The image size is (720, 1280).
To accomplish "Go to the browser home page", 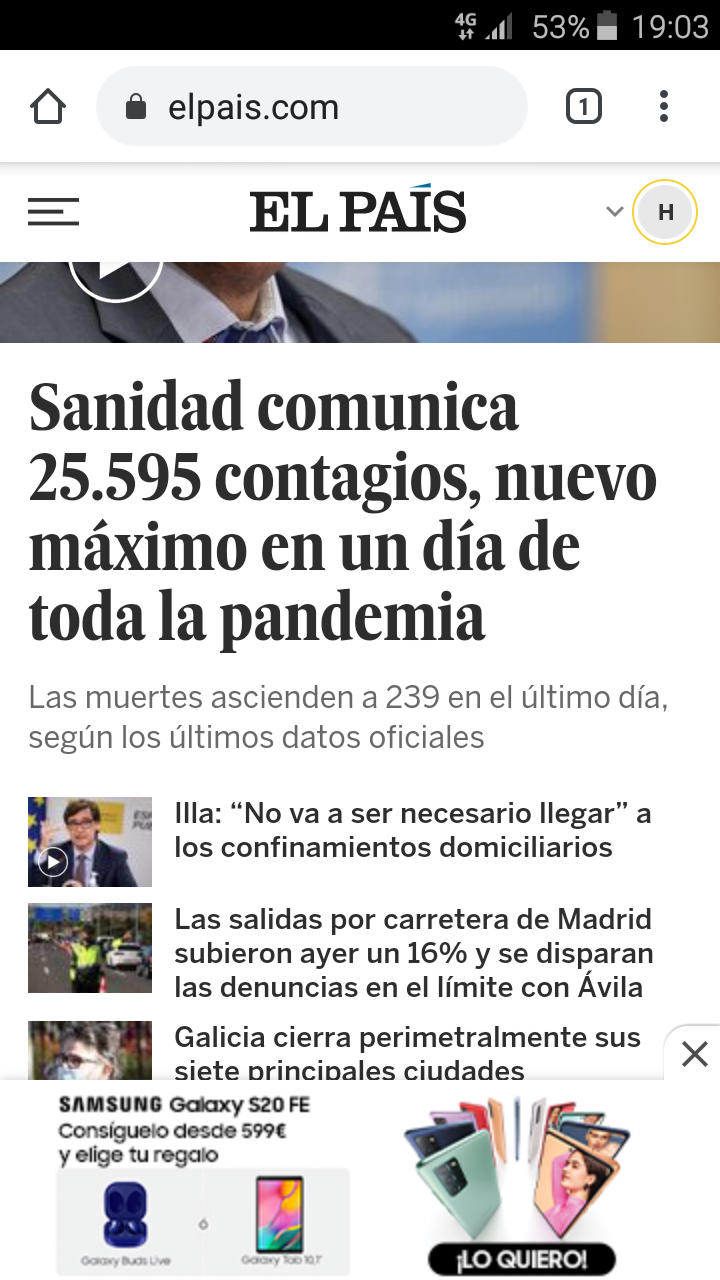I will coord(48,107).
